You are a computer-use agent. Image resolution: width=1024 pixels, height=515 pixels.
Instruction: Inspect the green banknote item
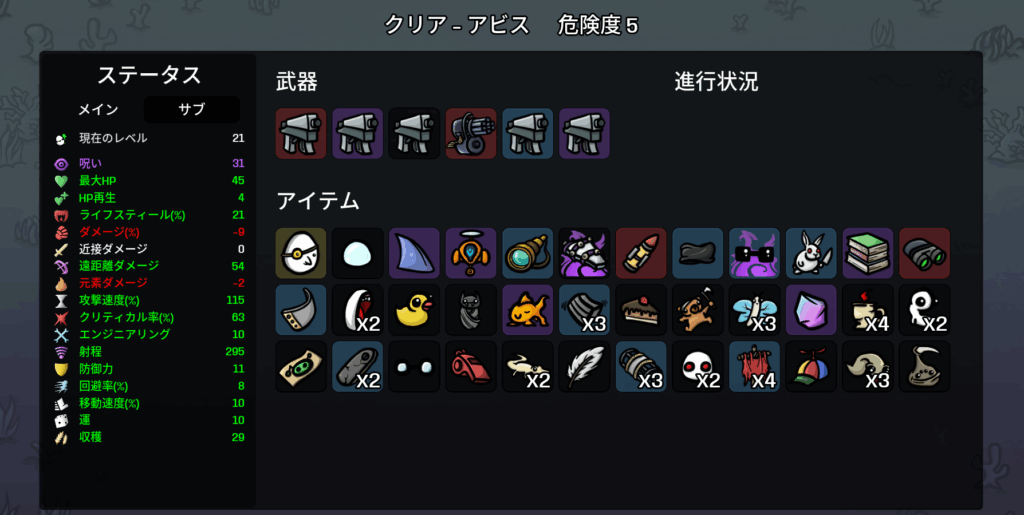click(x=301, y=367)
